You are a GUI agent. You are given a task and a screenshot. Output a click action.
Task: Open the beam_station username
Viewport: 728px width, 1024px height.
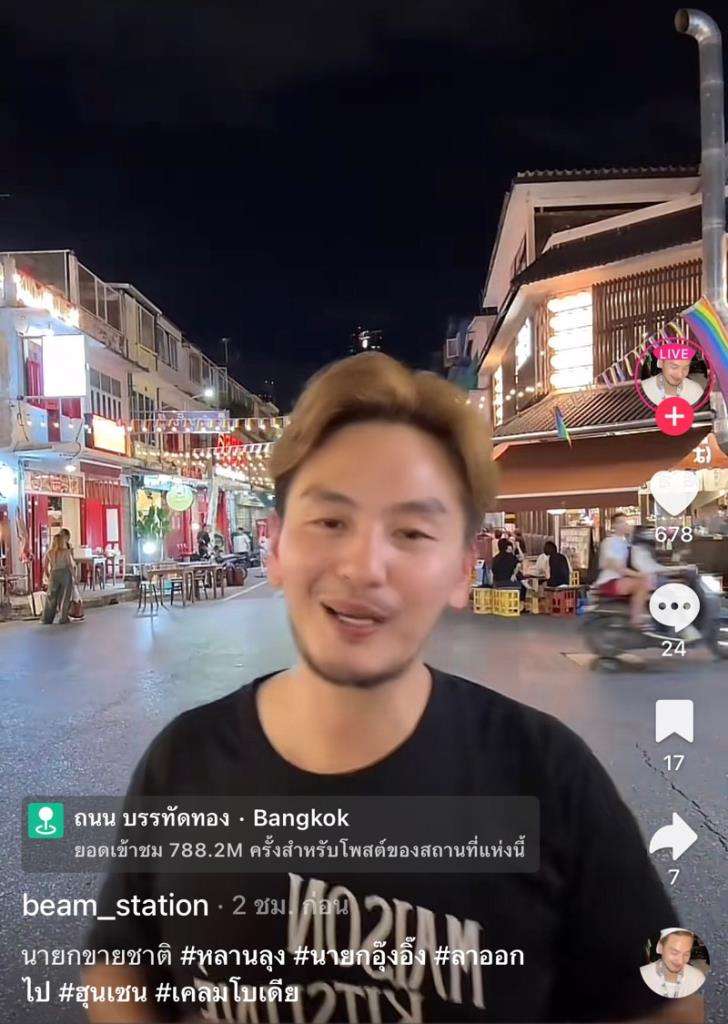point(115,906)
